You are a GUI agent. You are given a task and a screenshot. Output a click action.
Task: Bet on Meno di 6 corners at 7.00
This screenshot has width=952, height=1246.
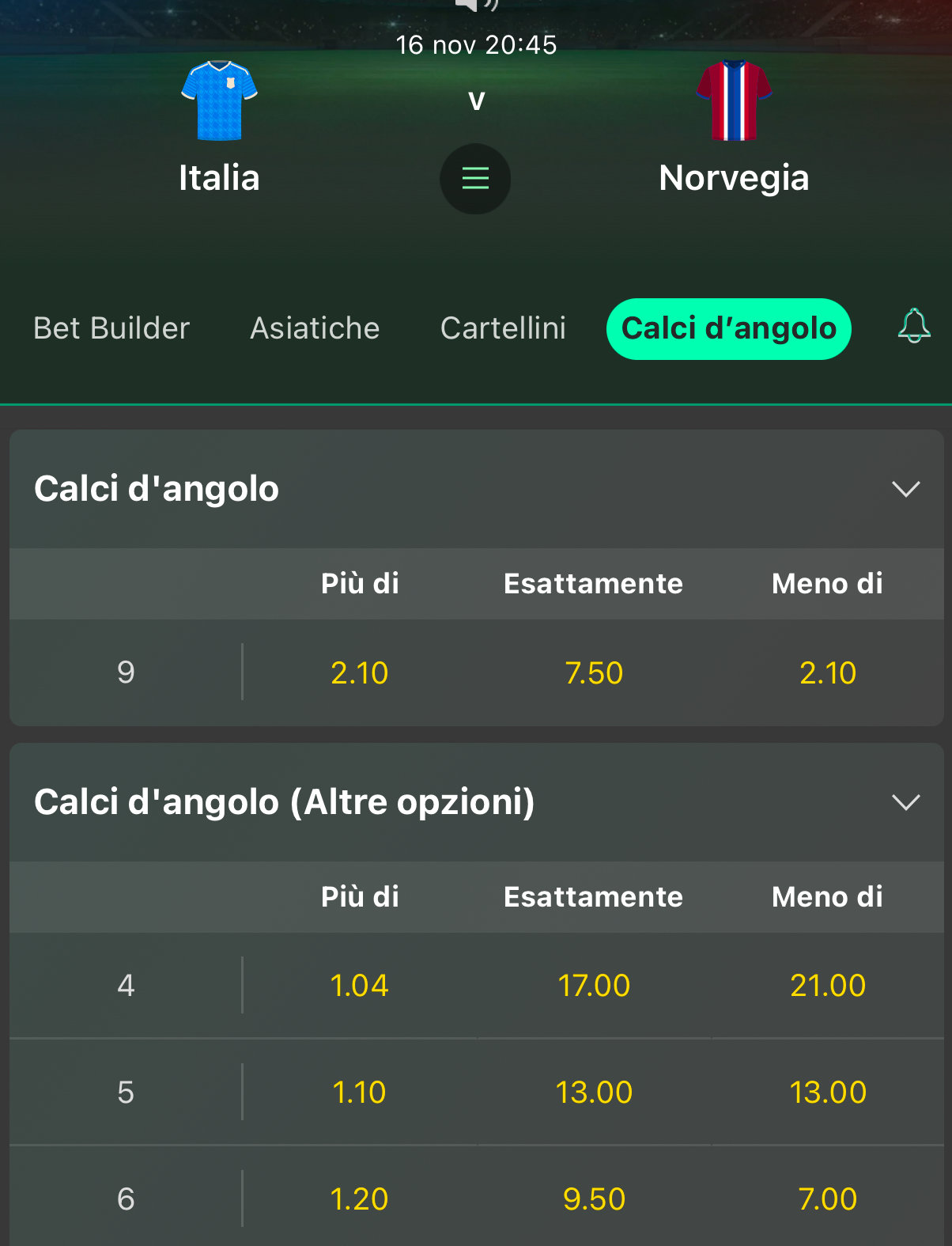828,1199
